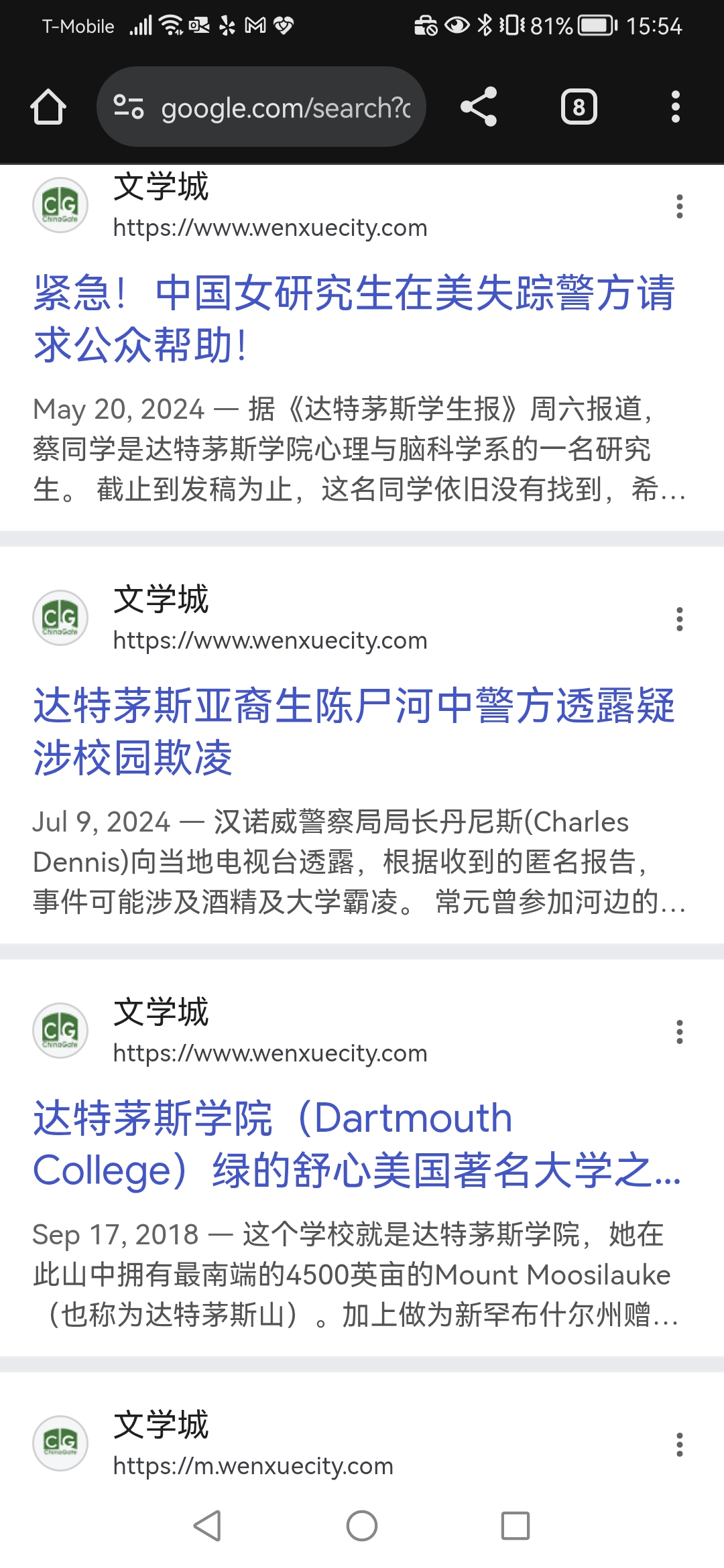This screenshot has height=1568, width=724.
Task: Open the options menu for the m.wenxuecity.com result
Action: pyautogui.click(x=680, y=1445)
